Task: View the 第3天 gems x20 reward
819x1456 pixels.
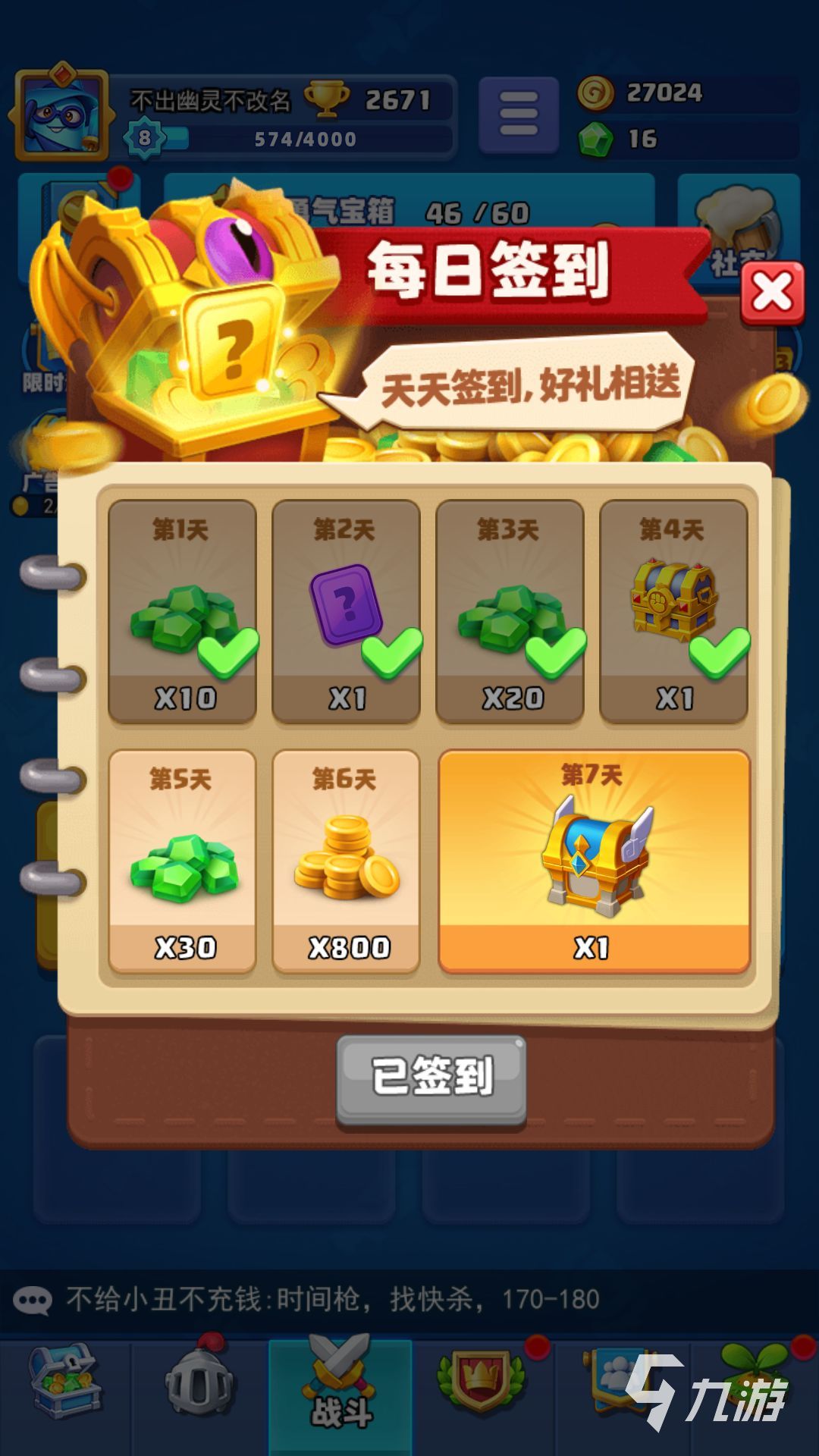Action: click(510, 610)
